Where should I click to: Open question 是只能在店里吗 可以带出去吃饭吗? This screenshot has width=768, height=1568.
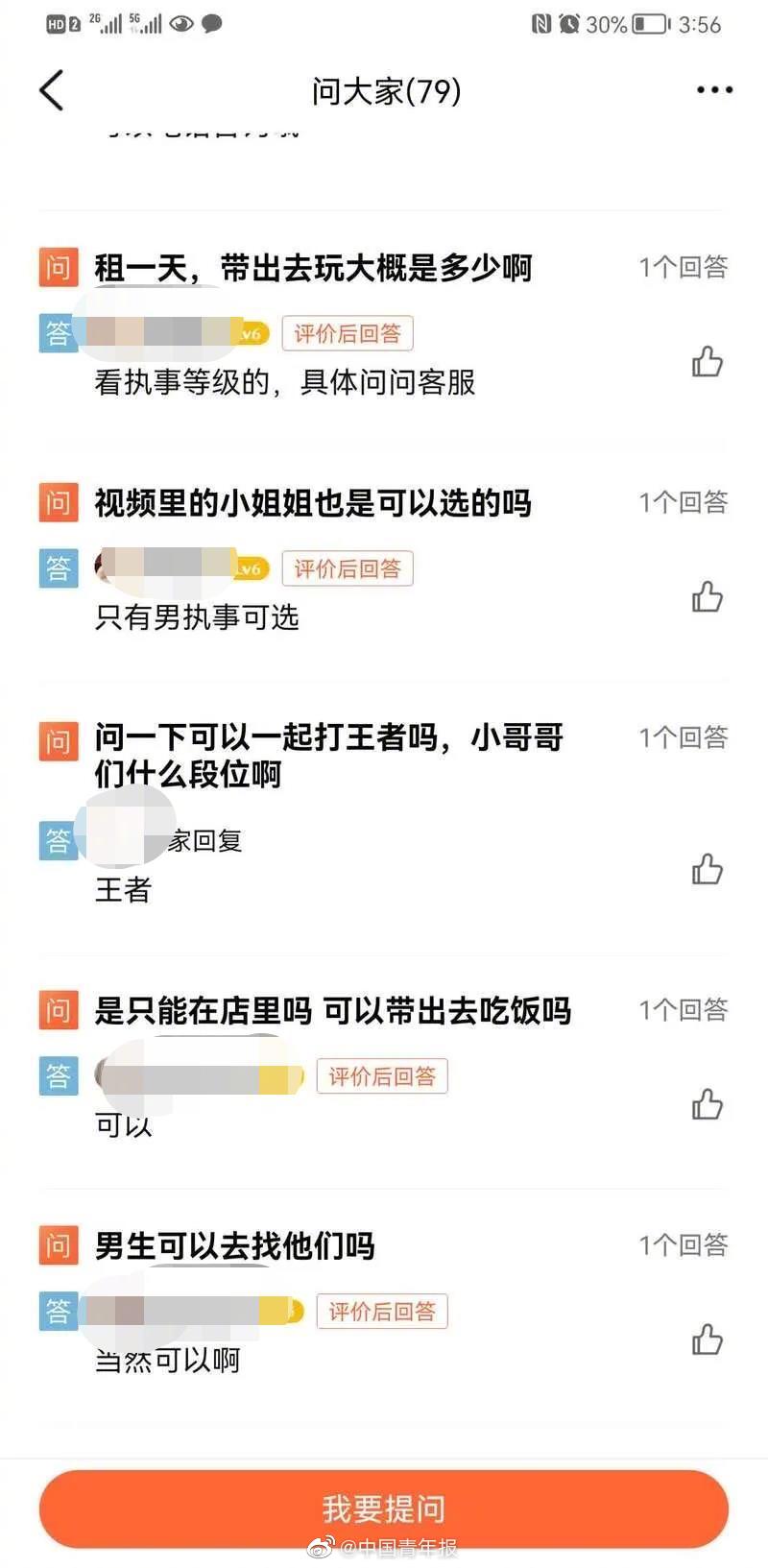[332, 1011]
